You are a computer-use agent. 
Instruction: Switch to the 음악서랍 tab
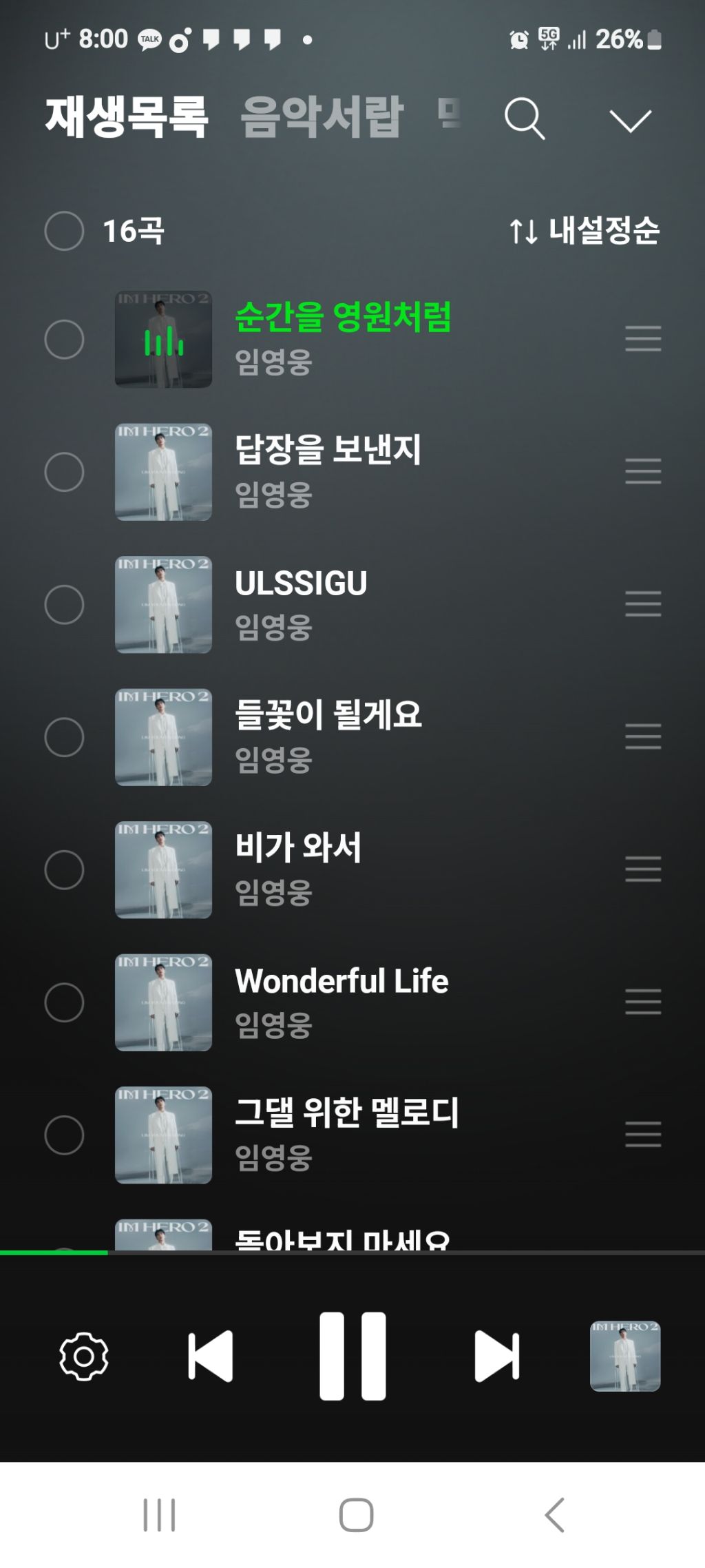tap(322, 116)
